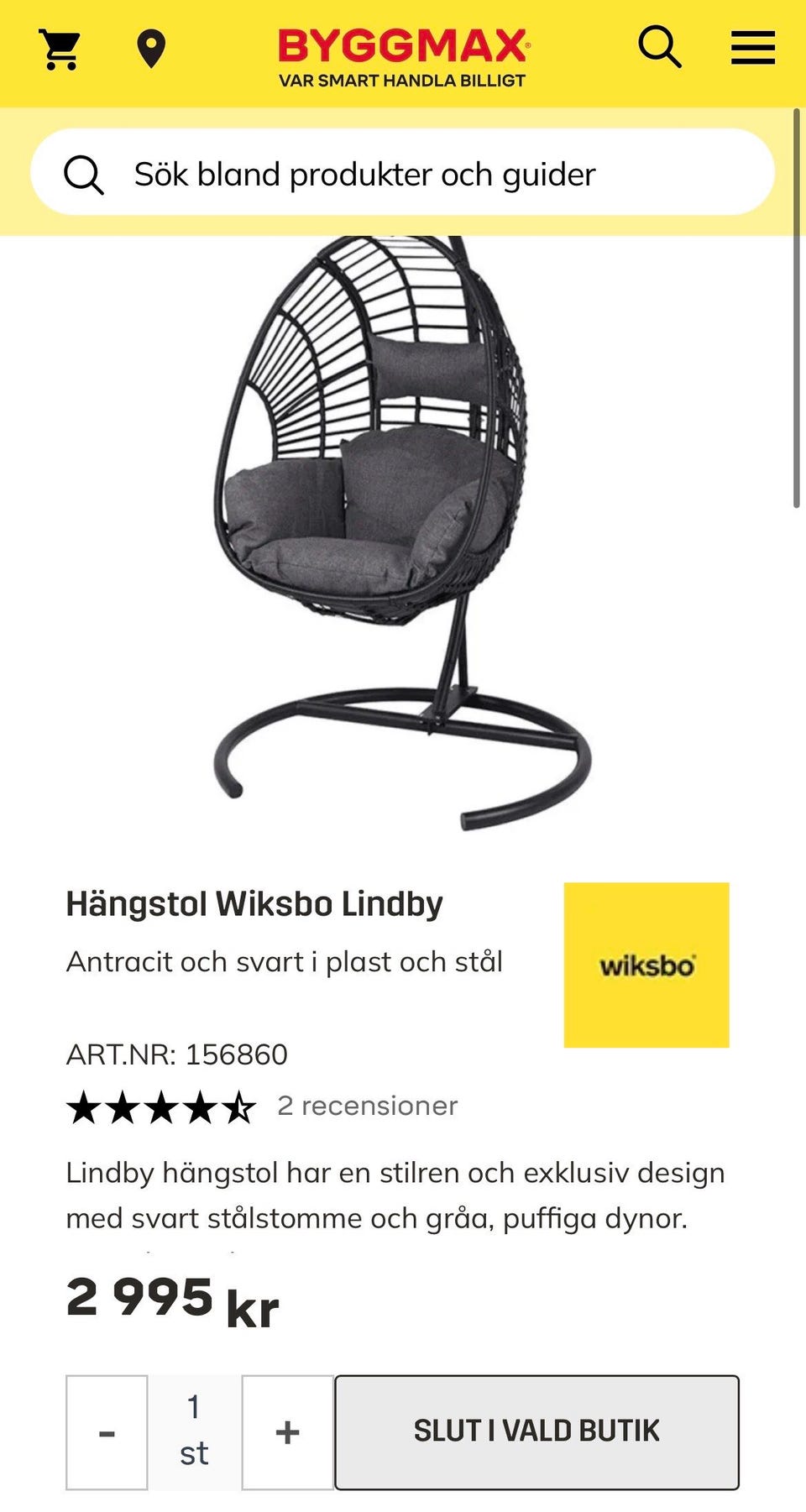Image resolution: width=806 pixels, height=1512 pixels.
Task: Open the slogan text under the logo
Action: 401,80
